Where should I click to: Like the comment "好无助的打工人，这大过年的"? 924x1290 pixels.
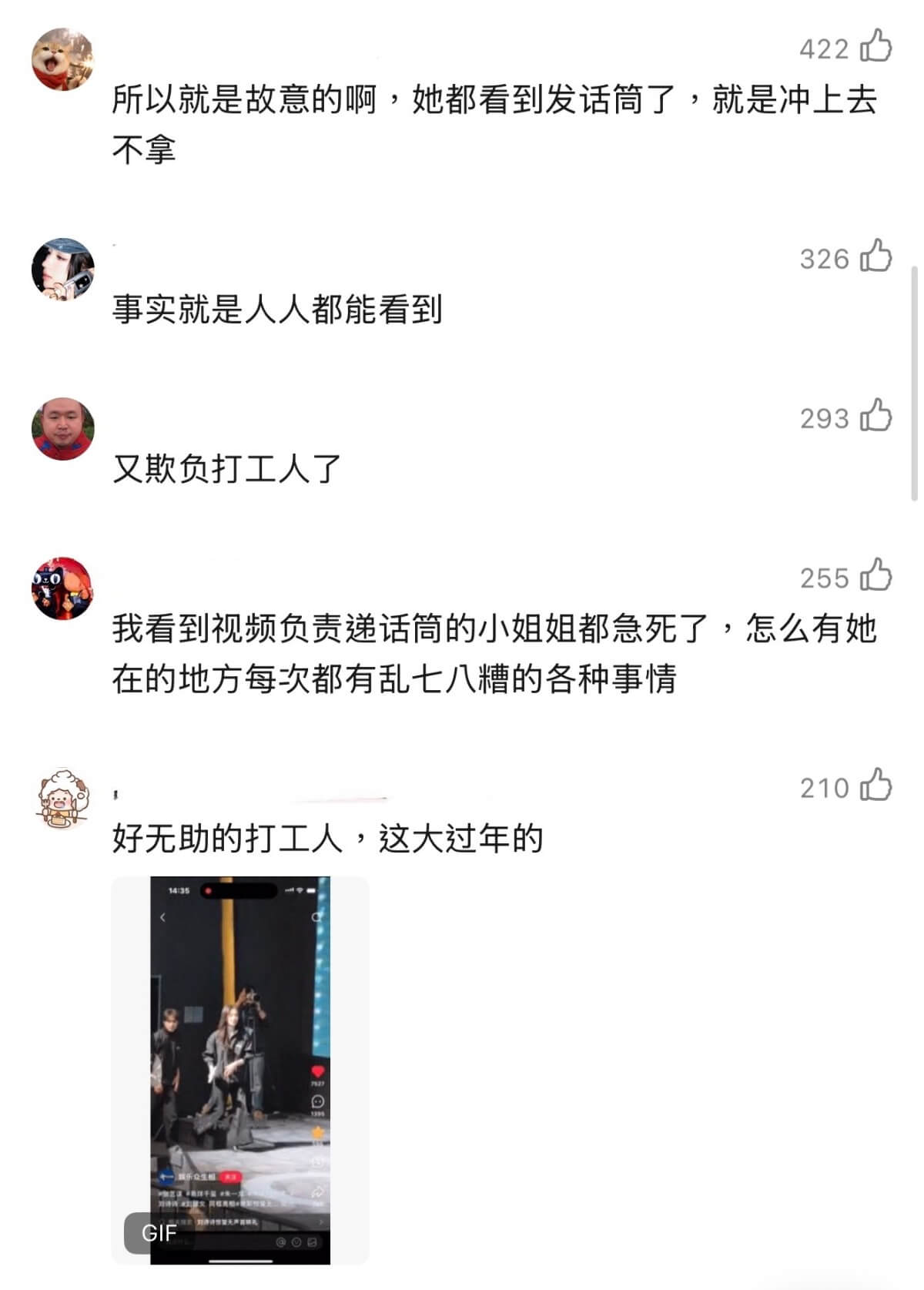click(875, 786)
